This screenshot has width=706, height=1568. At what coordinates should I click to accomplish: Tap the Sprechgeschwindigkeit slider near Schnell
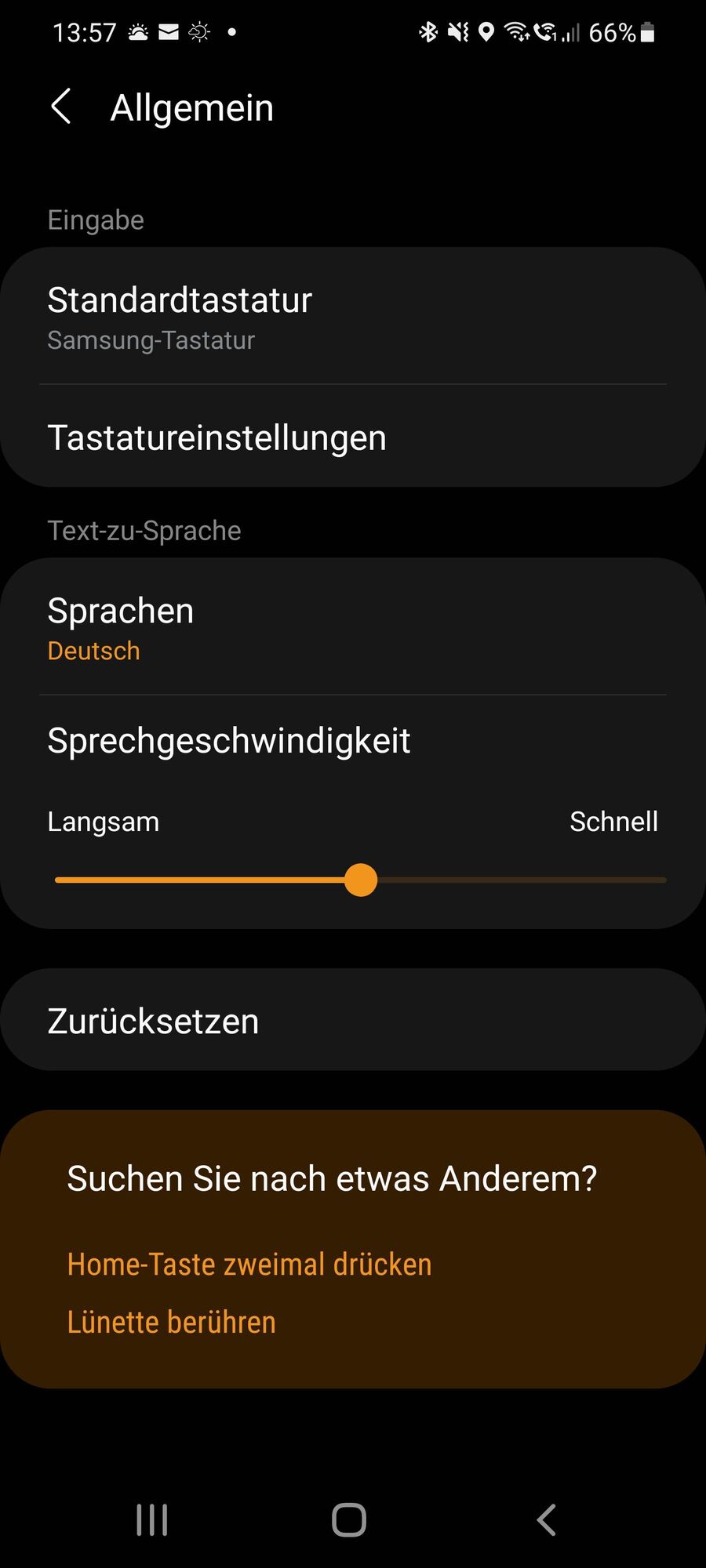pyautogui.click(x=628, y=880)
